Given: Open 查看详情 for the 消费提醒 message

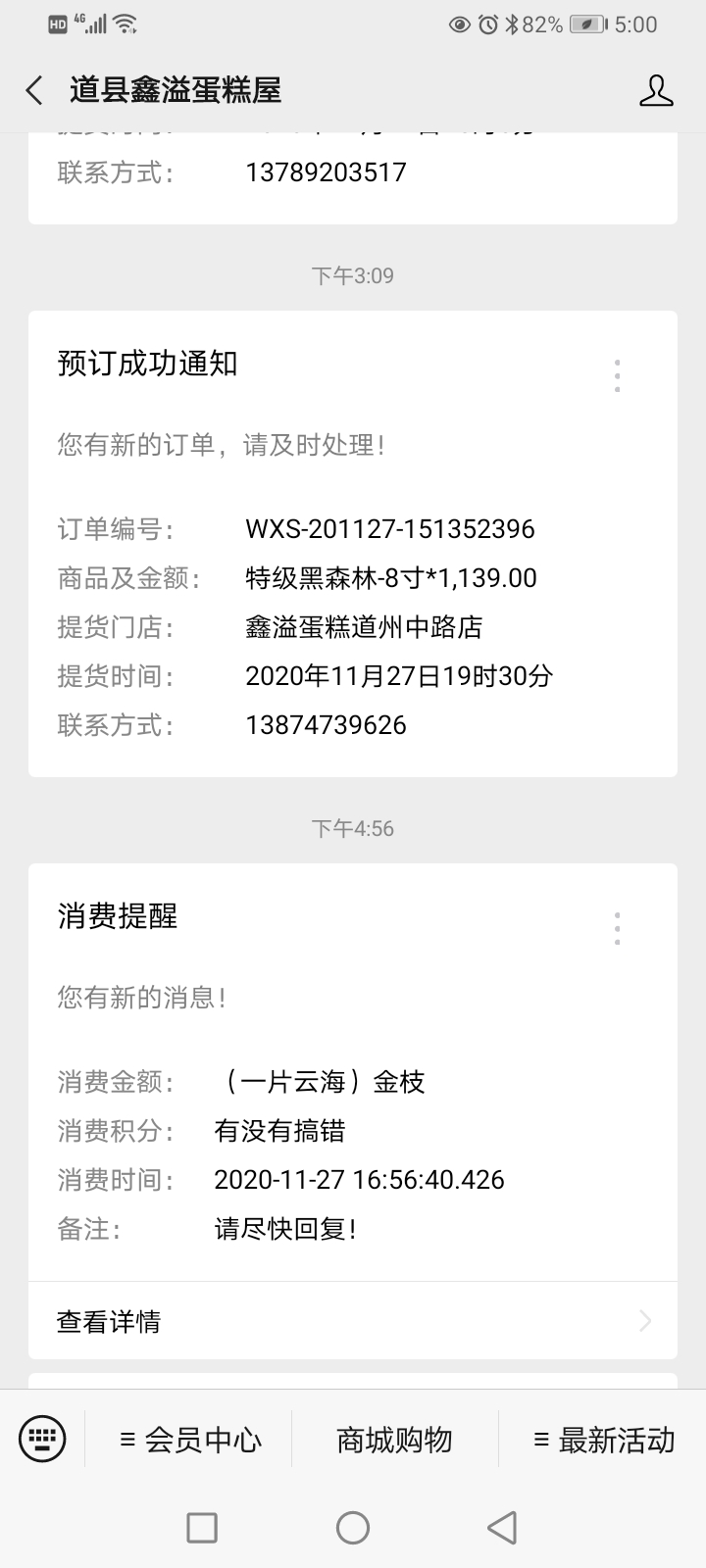Looking at the screenshot, I should 353,1321.
